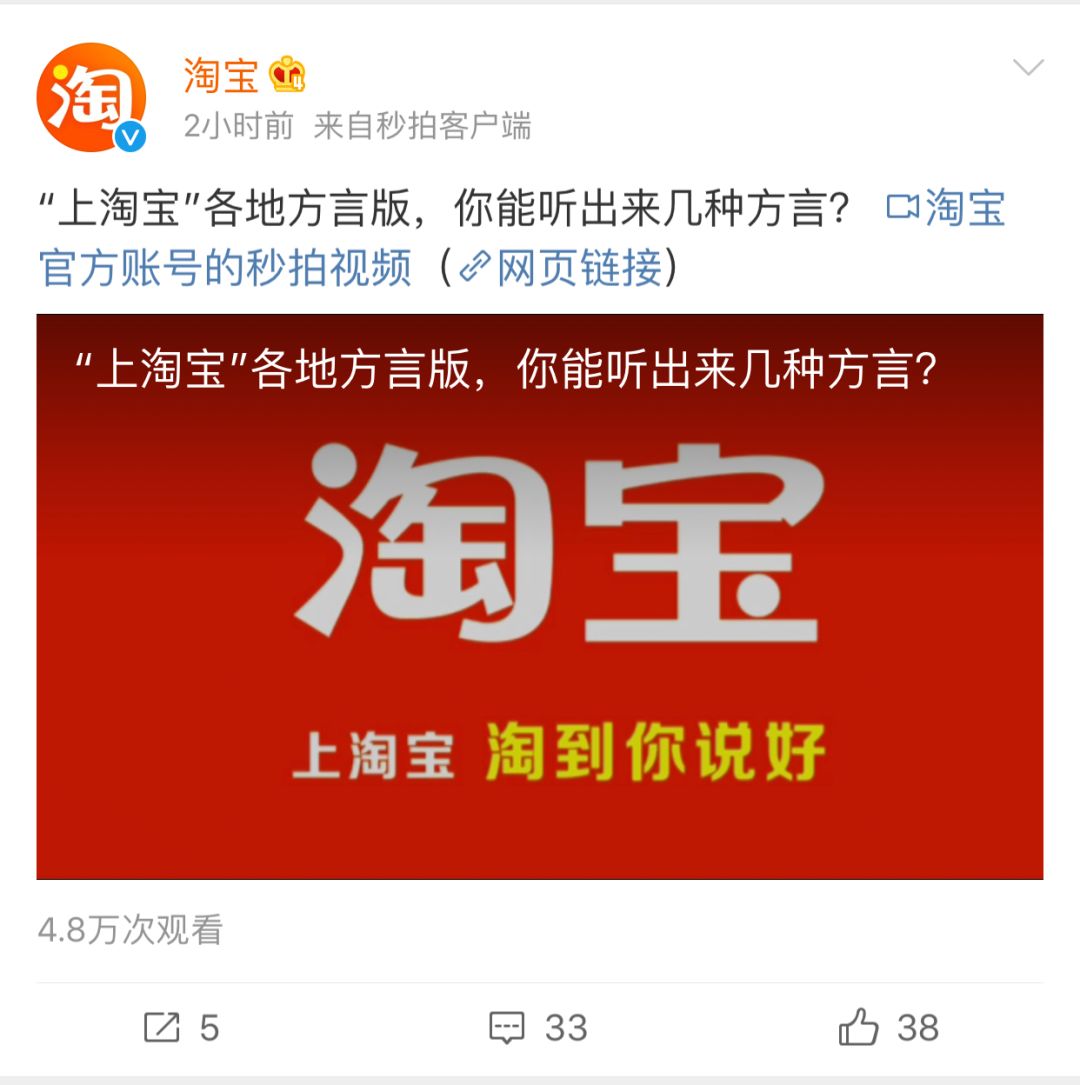Open the 网页链接 link
The width and height of the screenshot is (1080, 1085).
pyautogui.click(x=562, y=267)
